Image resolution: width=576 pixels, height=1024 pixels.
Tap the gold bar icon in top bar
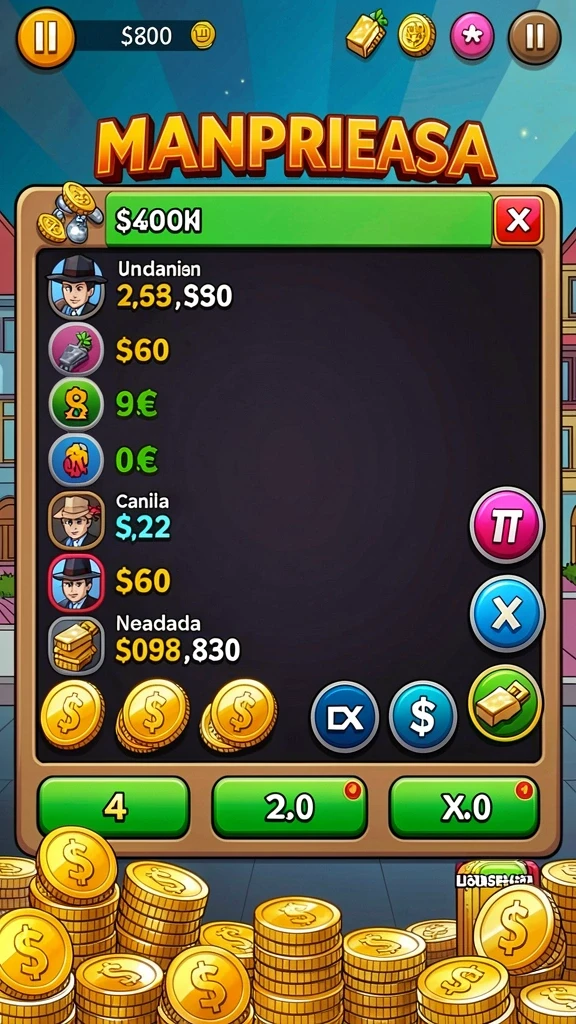pyautogui.click(x=366, y=34)
